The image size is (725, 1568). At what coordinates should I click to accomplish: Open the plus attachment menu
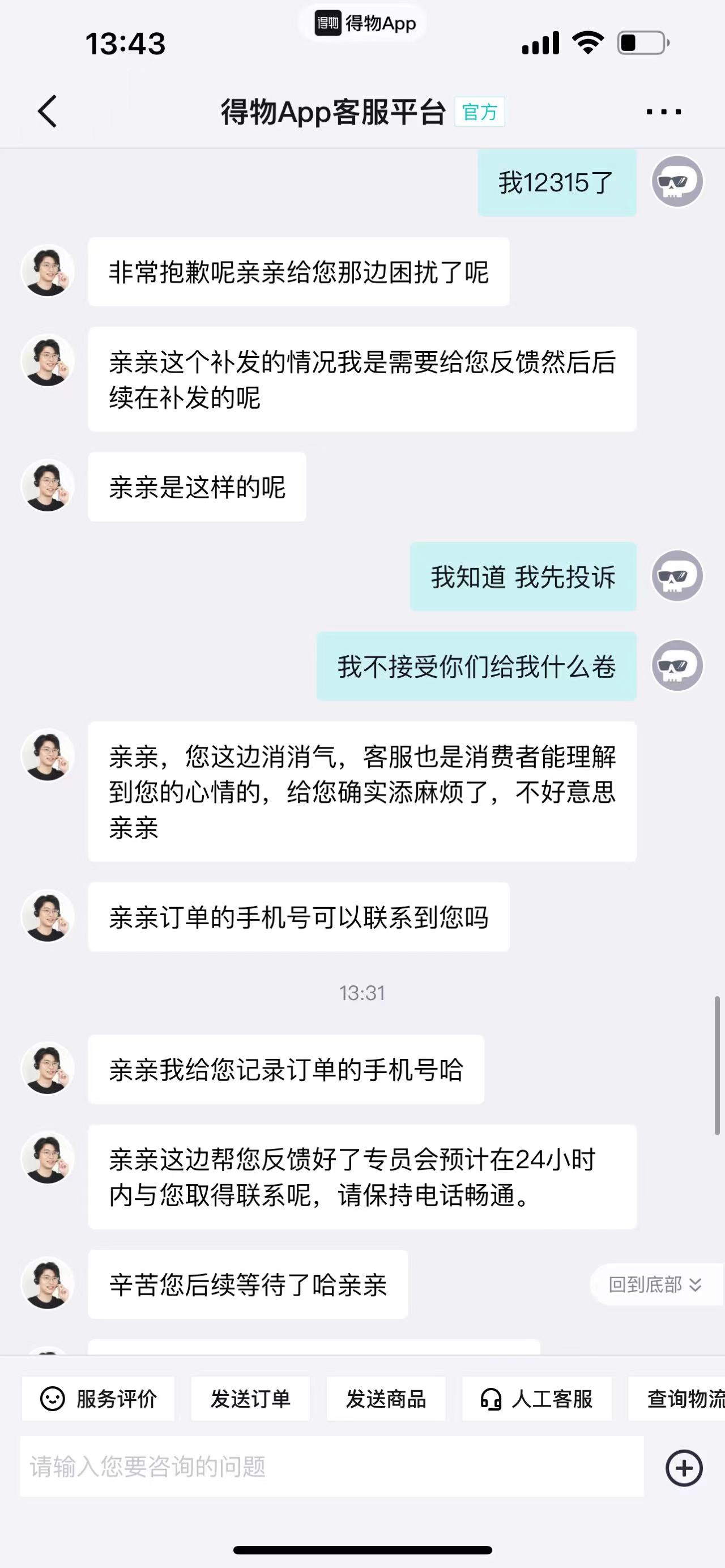[684, 1468]
